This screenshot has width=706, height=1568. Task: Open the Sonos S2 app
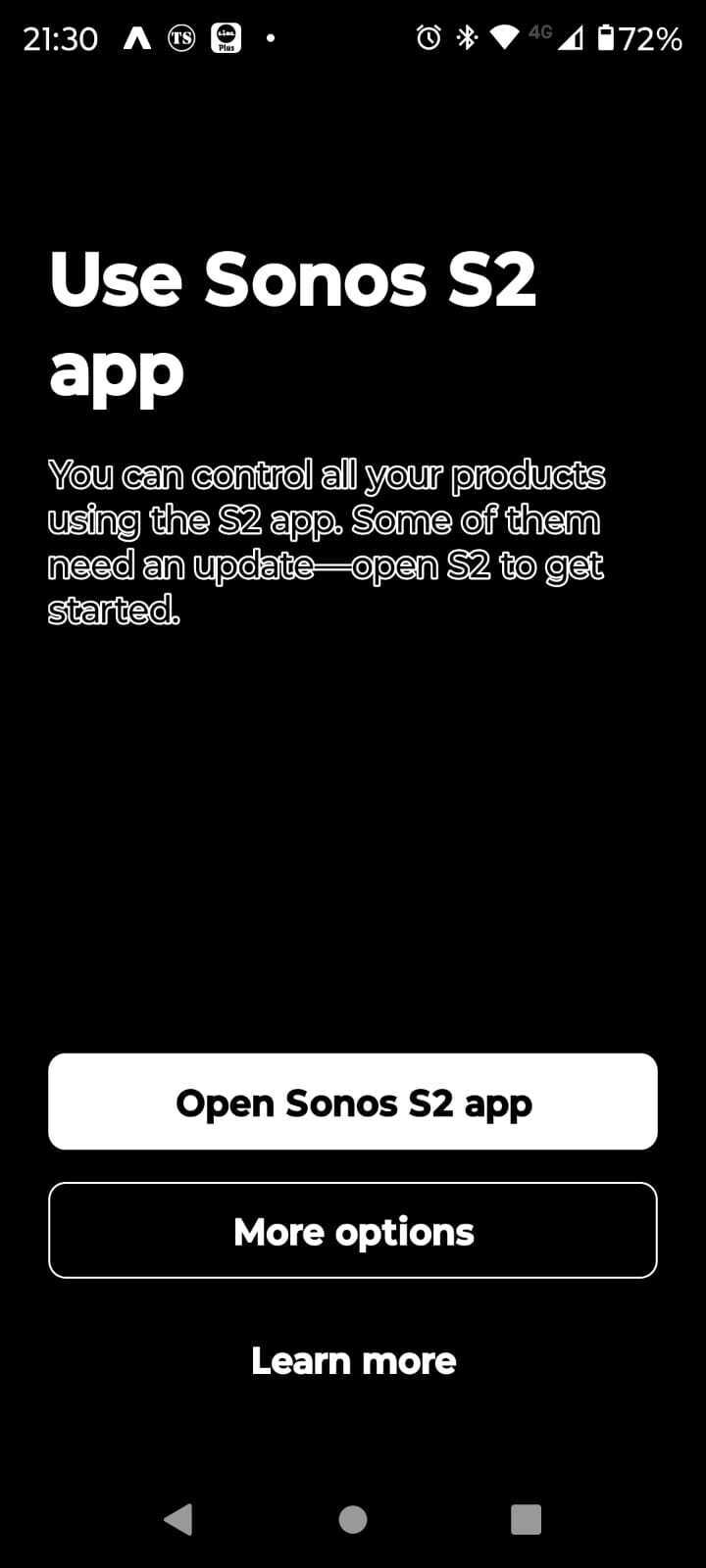click(x=353, y=1102)
